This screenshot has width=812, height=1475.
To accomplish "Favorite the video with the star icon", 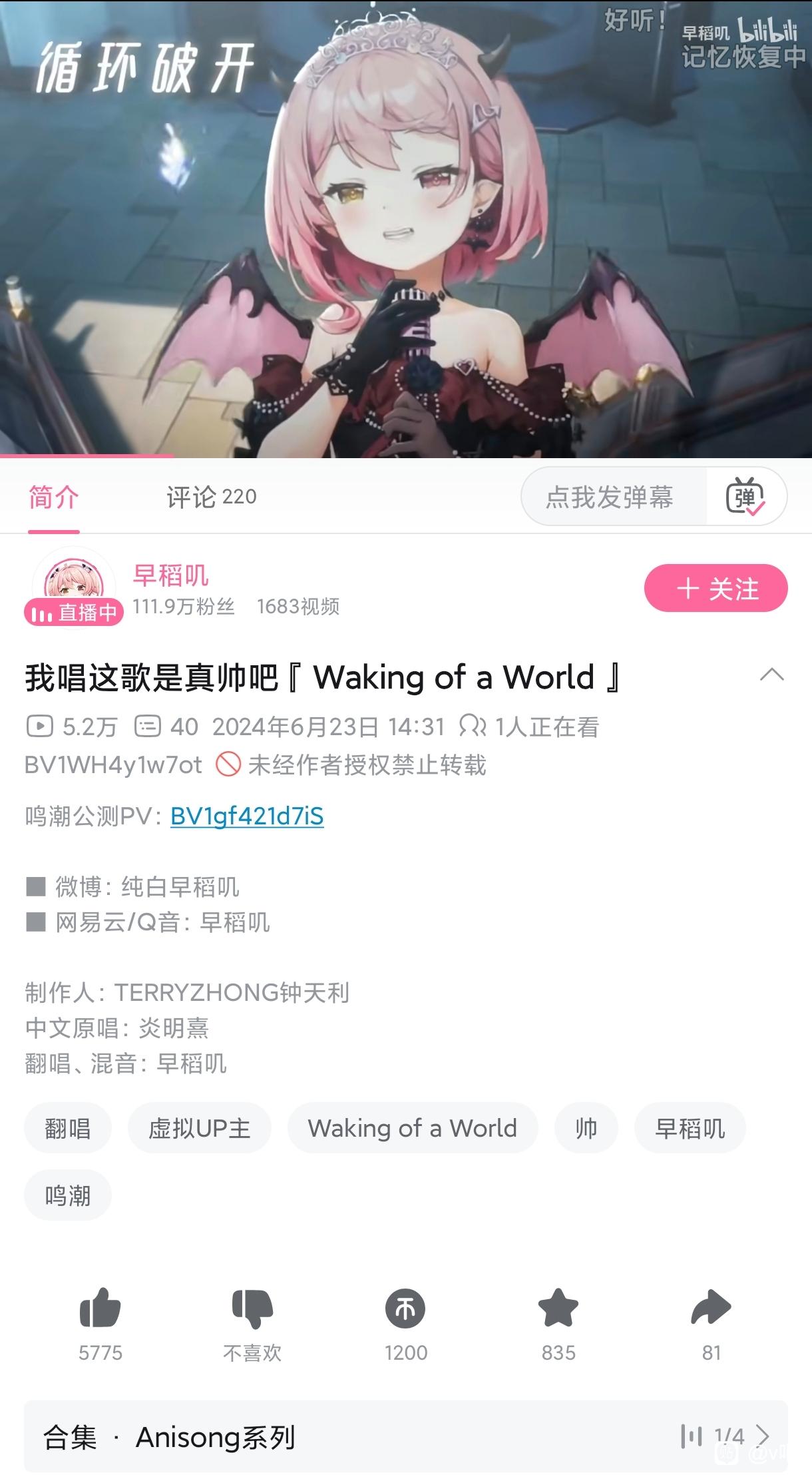I will (558, 1307).
